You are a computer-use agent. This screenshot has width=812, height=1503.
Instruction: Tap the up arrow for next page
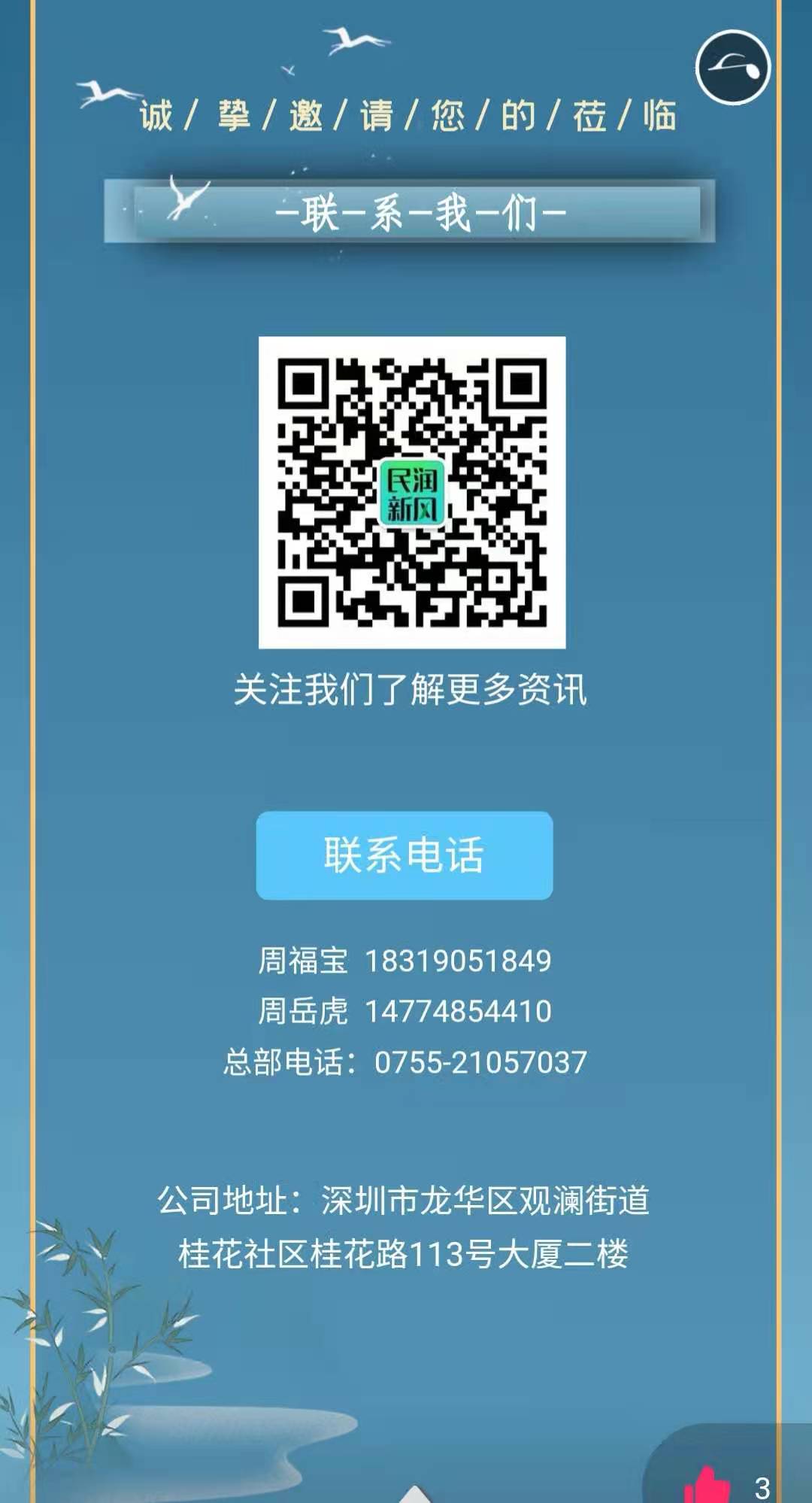coord(414,1493)
